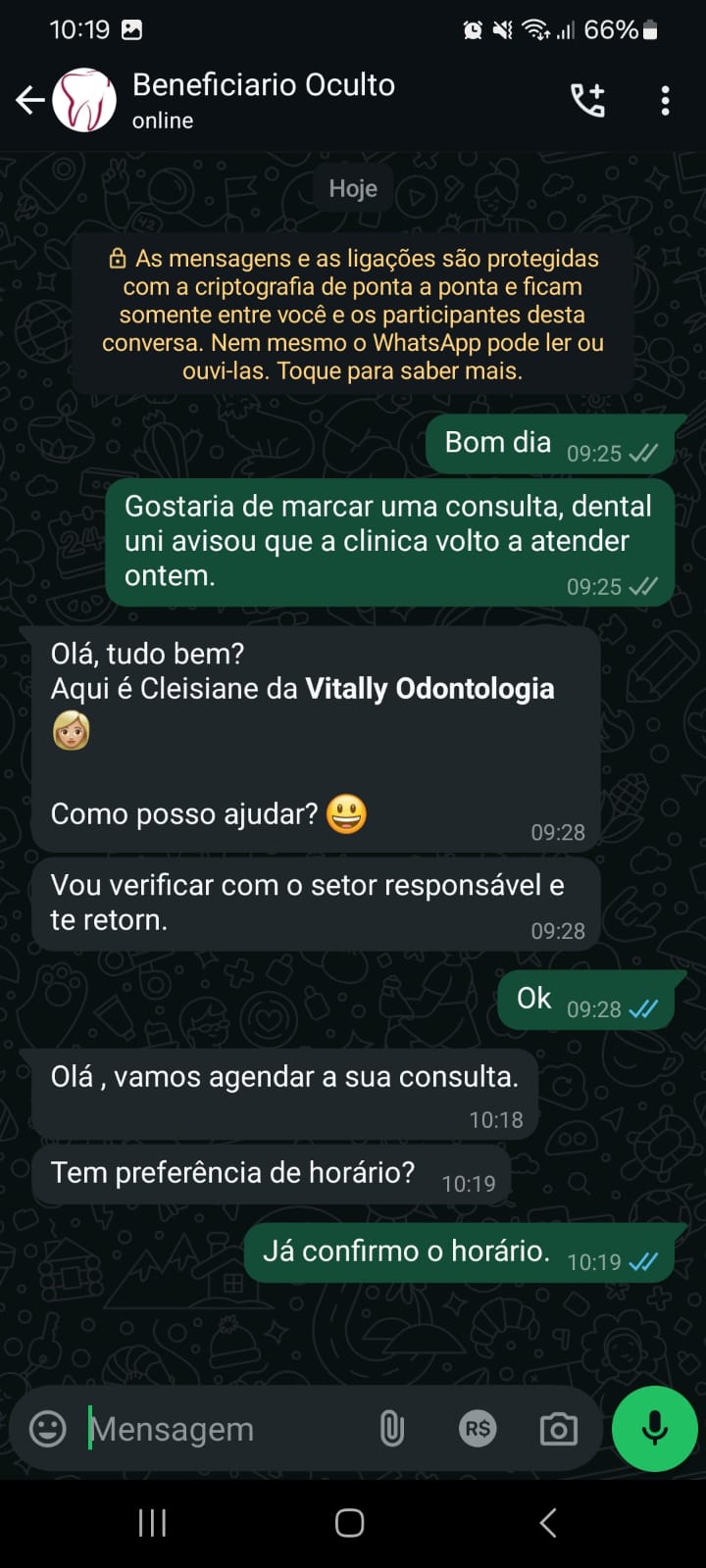Go back to the chats list
The height and width of the screenshot is (1568, 706).
tap(29, 100)
